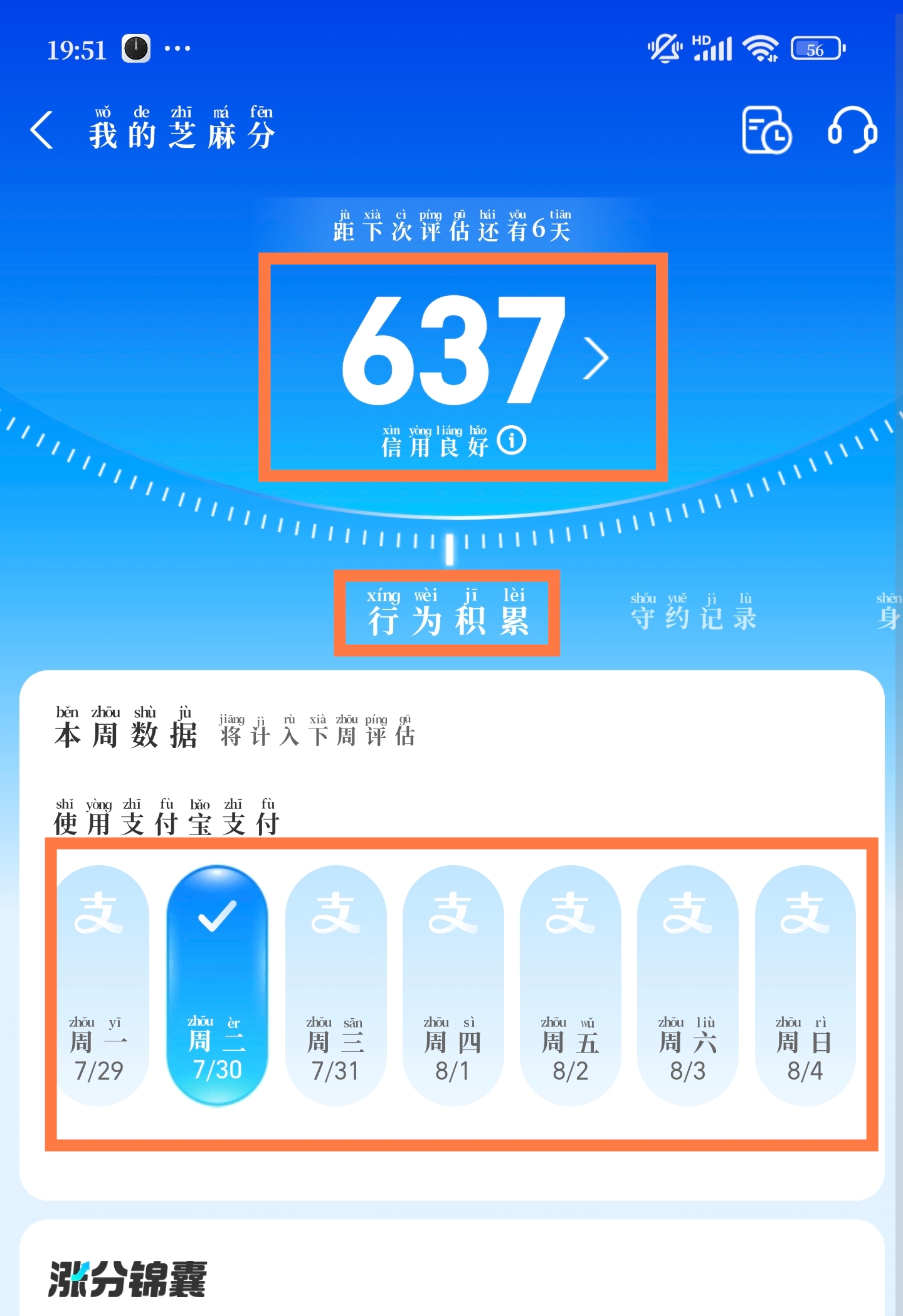Select the 周五 8/2 payment pill
This screenshot has height=1316, width=903.
[570, 984]
